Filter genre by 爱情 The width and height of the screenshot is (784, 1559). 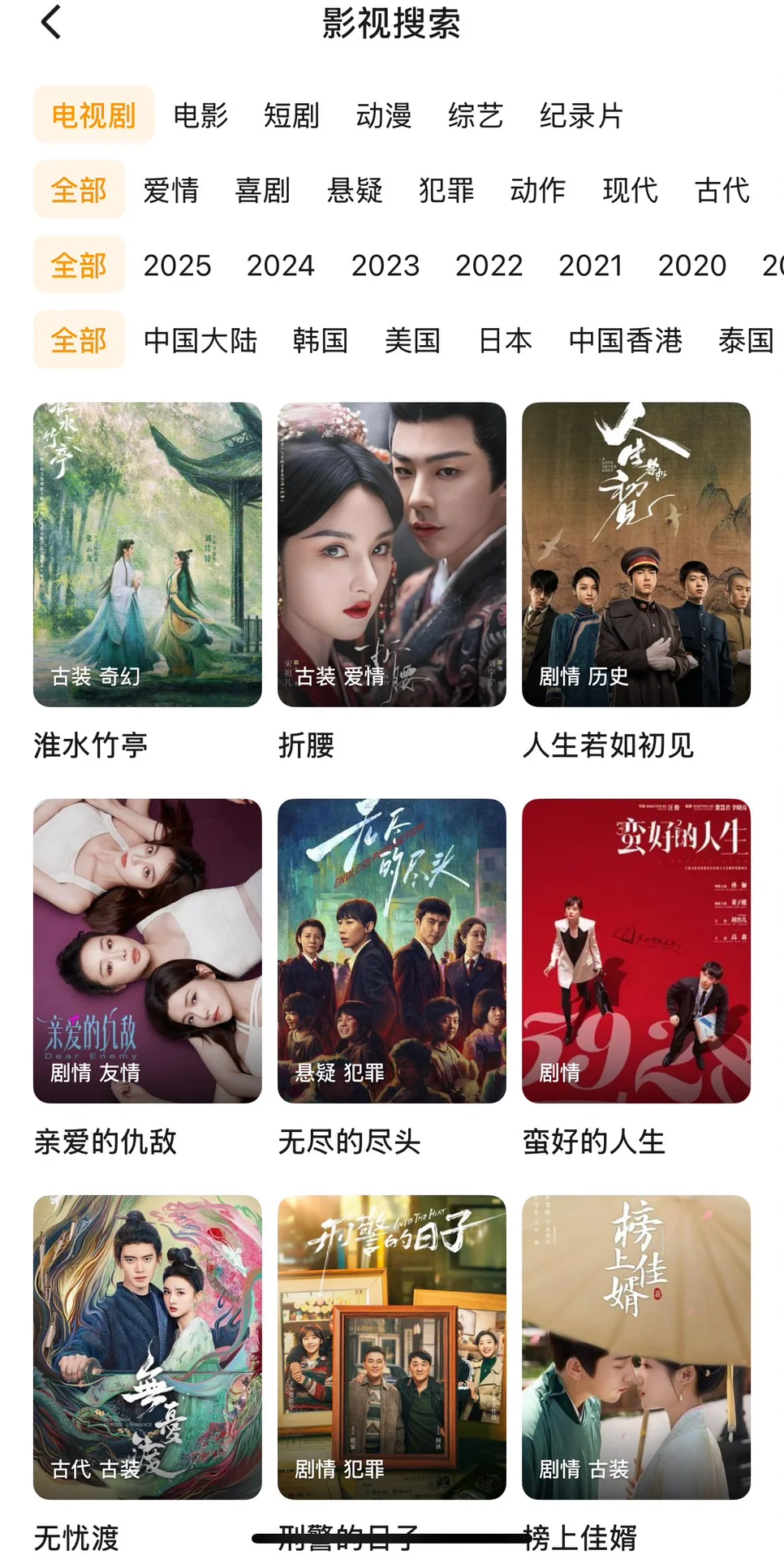click(x=171, y=190)
